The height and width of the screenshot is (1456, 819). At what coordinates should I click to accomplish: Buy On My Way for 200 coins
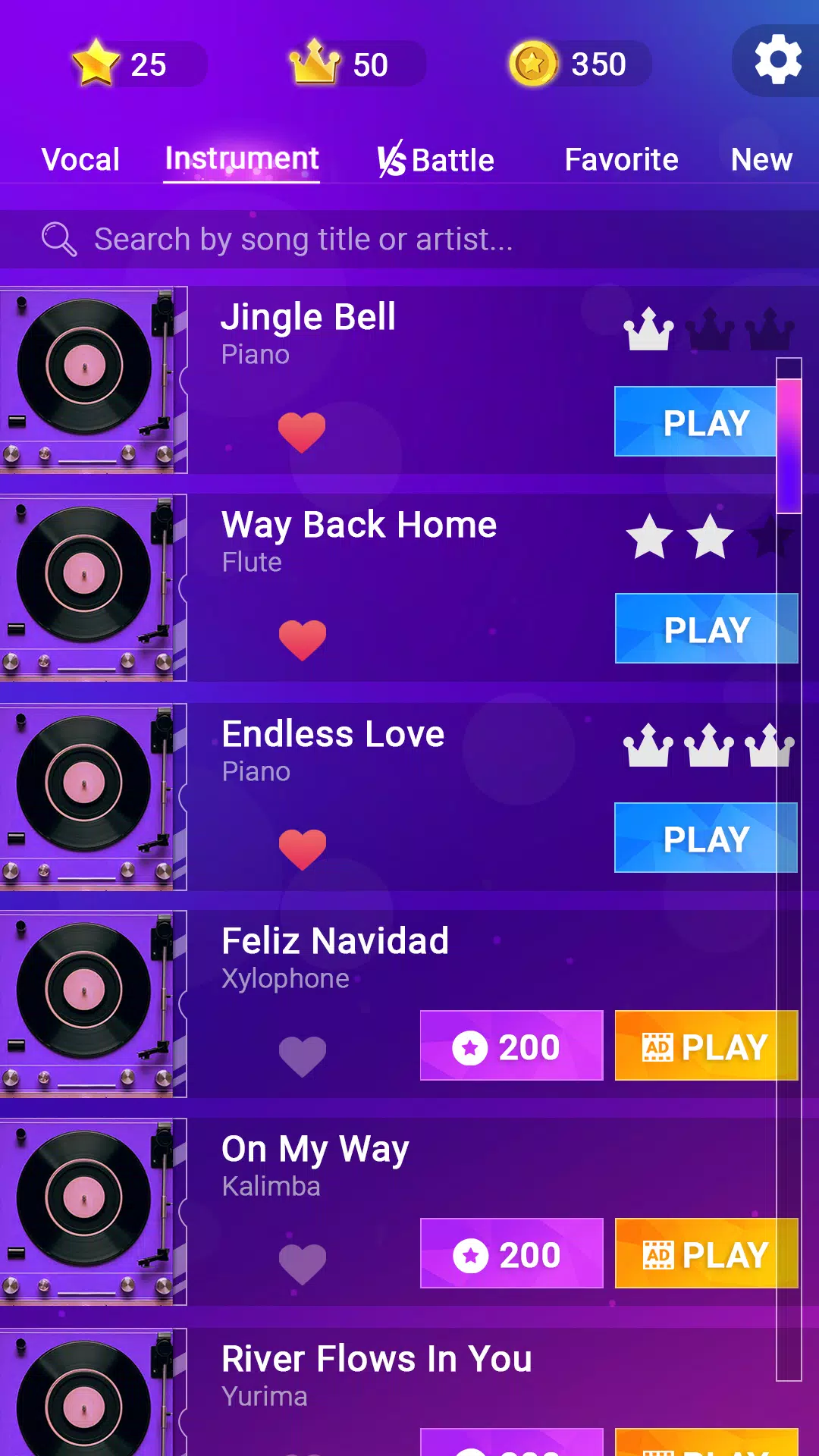512,1254
